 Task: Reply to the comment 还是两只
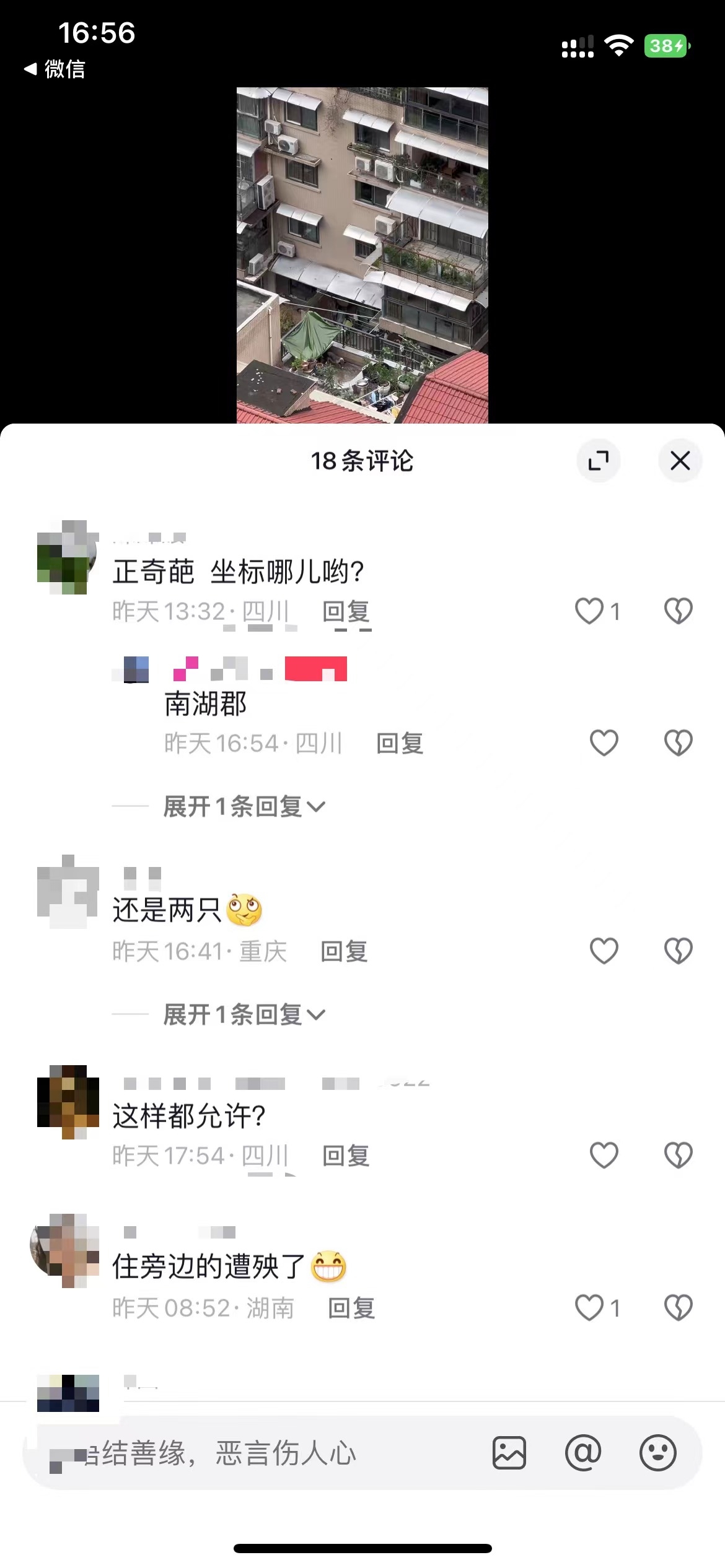[x=344, y=951]
